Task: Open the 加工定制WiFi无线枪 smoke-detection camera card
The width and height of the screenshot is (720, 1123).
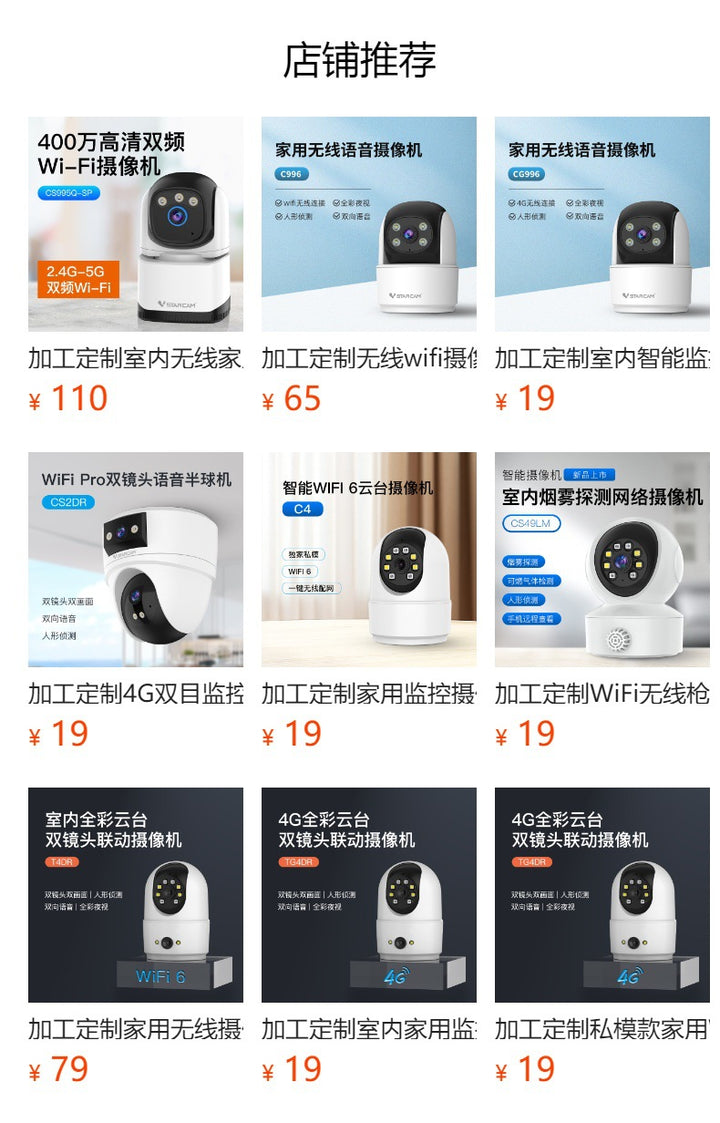Action: 602,559
